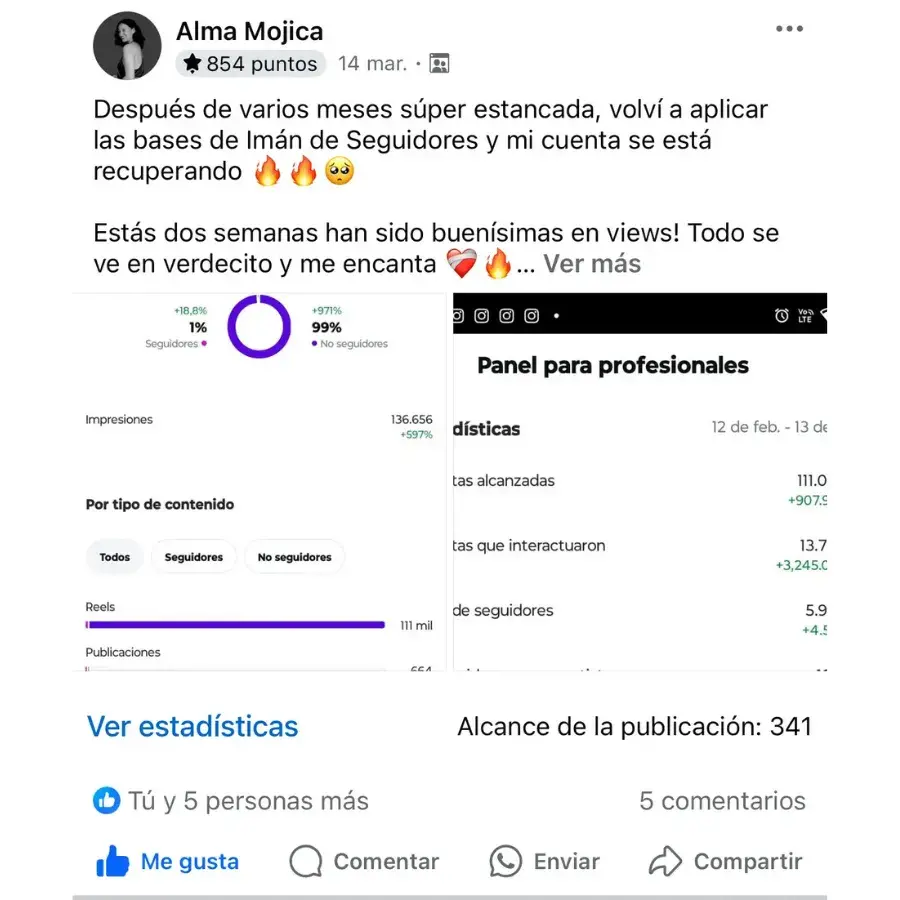View who reacted: Tú y 5 personas más
The width and height of the screenshot is (900, 900).
231,801
